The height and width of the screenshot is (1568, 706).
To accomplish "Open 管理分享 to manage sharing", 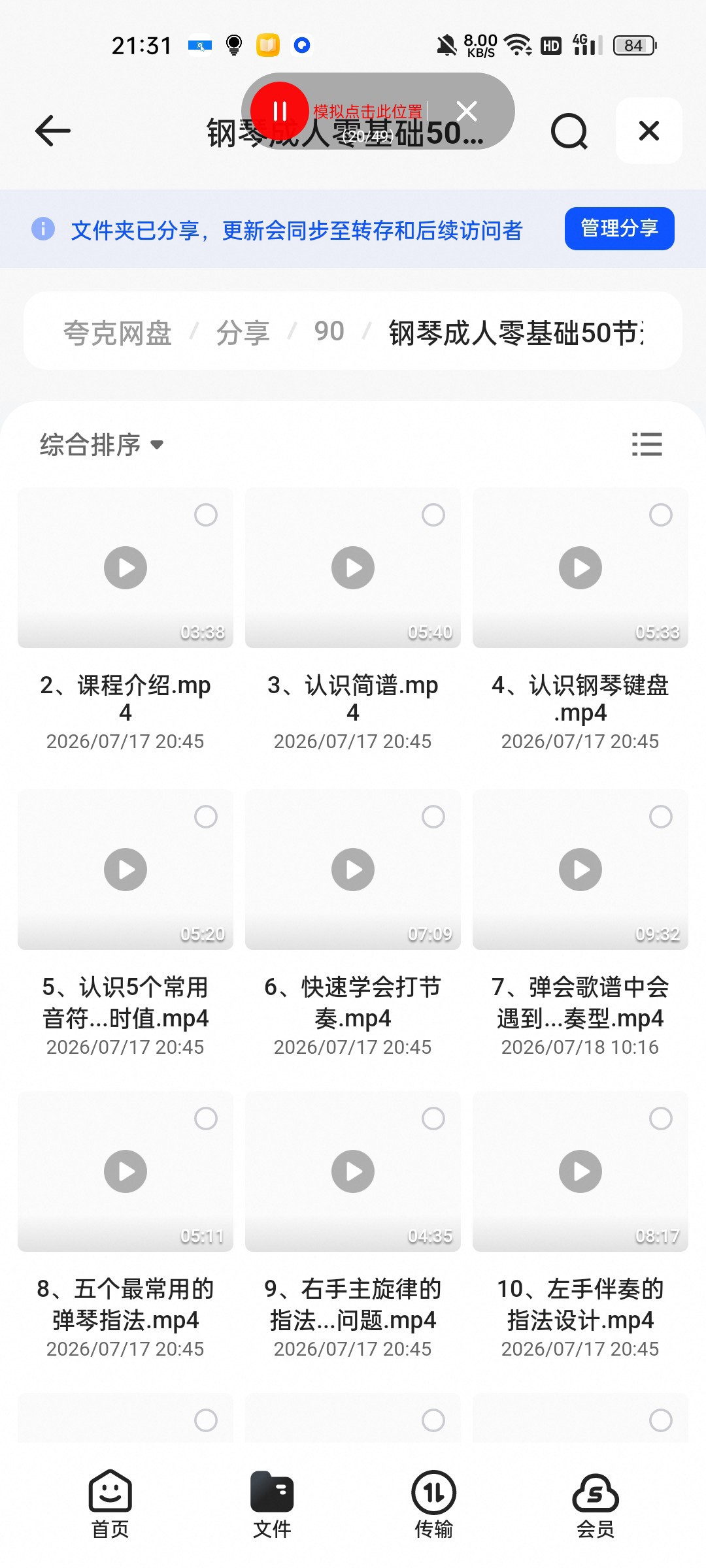I will (x=619, y=229).
